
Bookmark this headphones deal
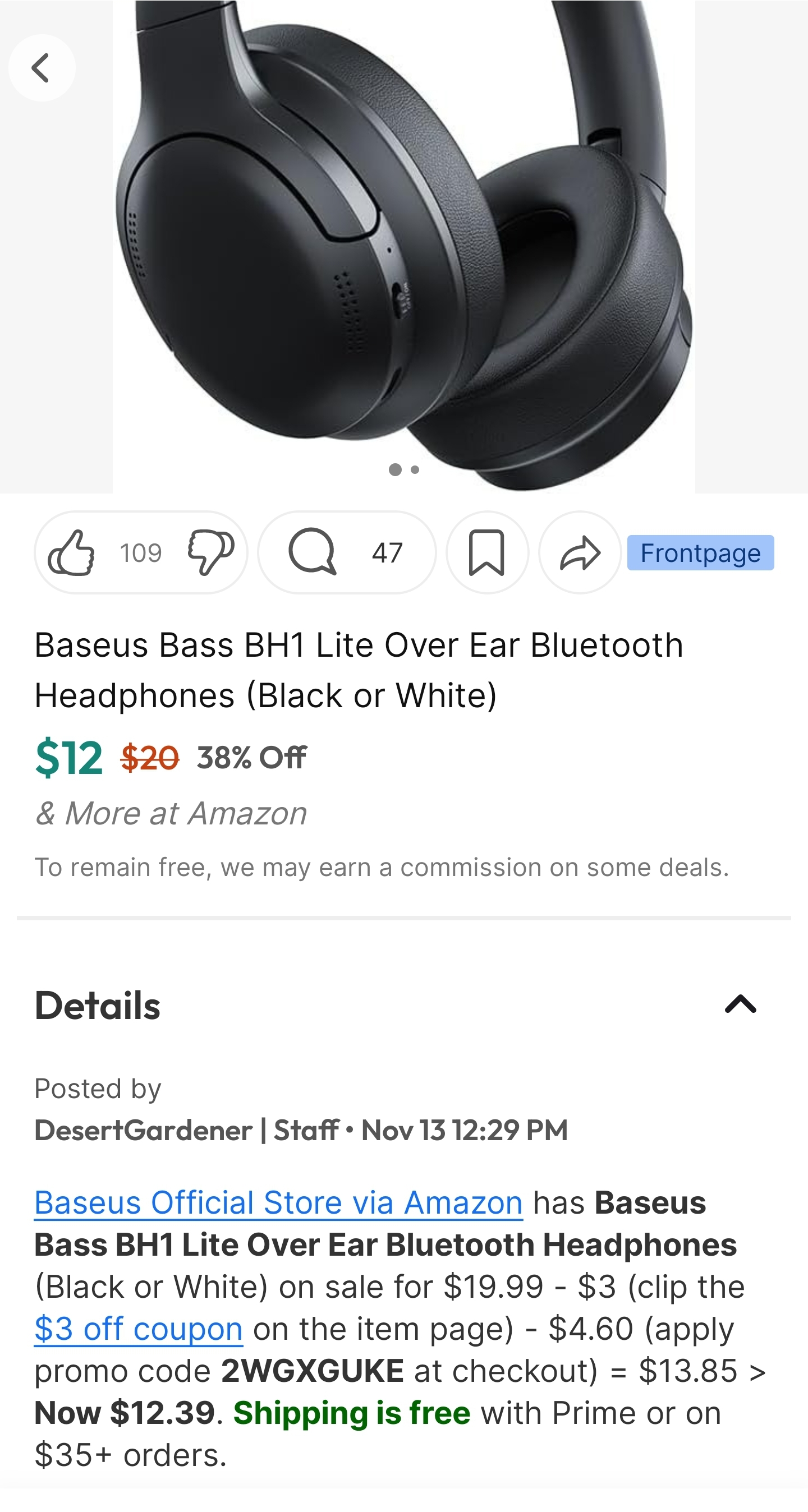[487, 552]
